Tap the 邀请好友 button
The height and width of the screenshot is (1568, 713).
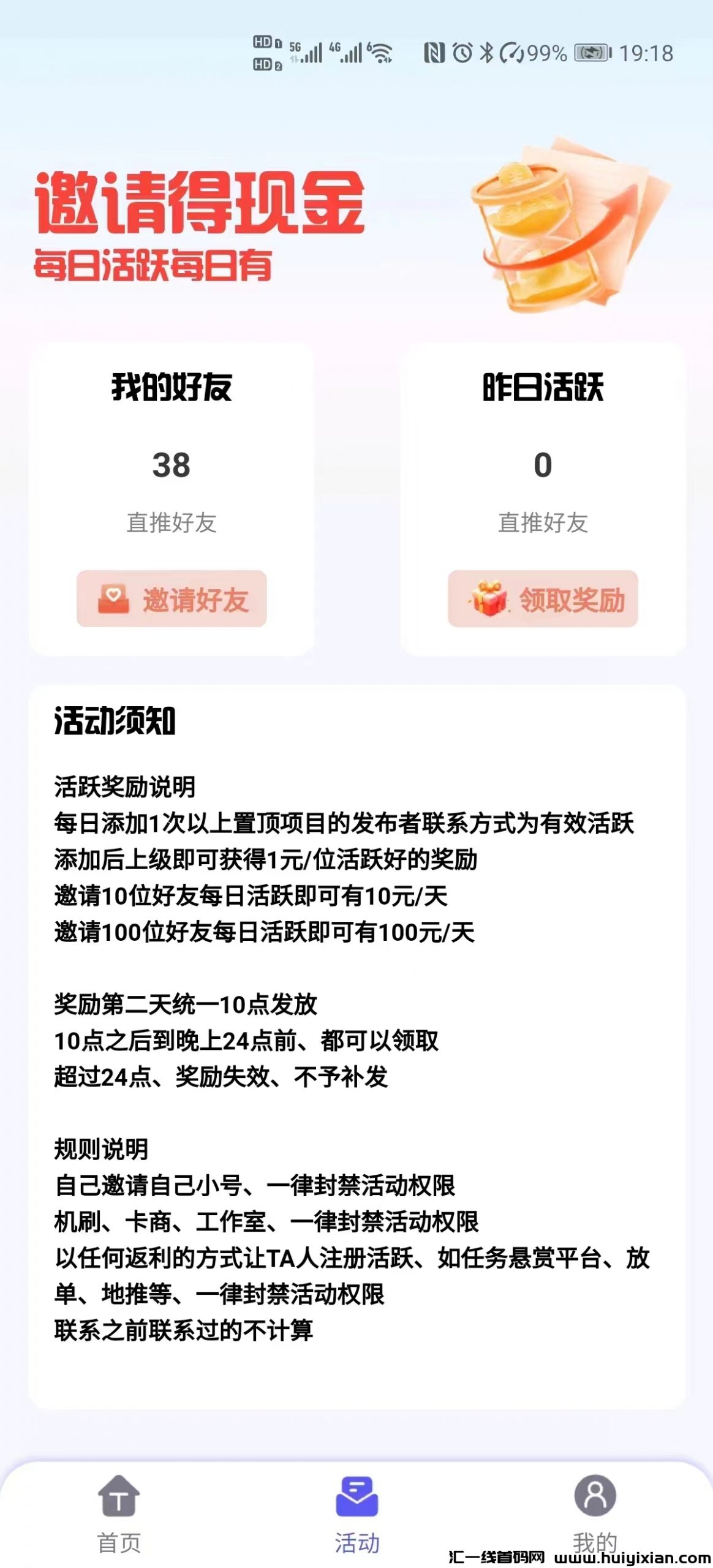tap(172, 598)
